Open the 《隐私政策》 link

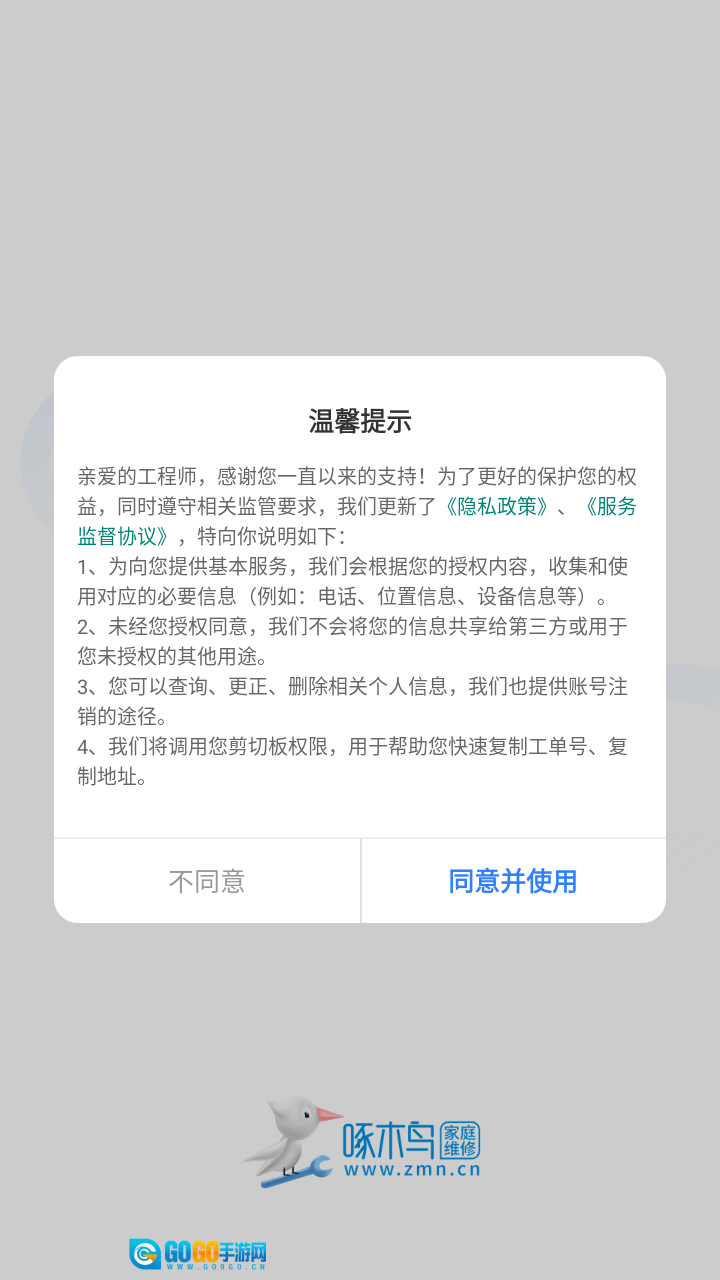pyautogui.click(x=496, y=506)
